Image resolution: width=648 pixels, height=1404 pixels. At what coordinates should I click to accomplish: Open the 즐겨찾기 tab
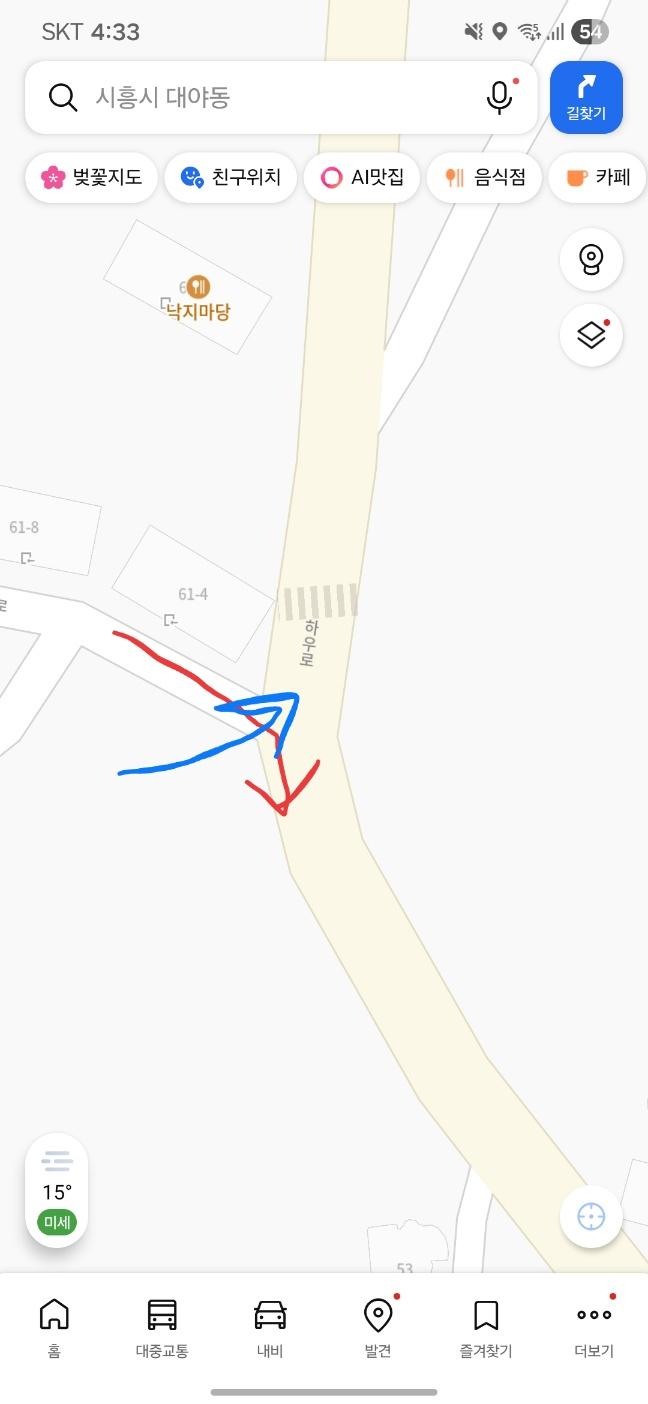486,1328
